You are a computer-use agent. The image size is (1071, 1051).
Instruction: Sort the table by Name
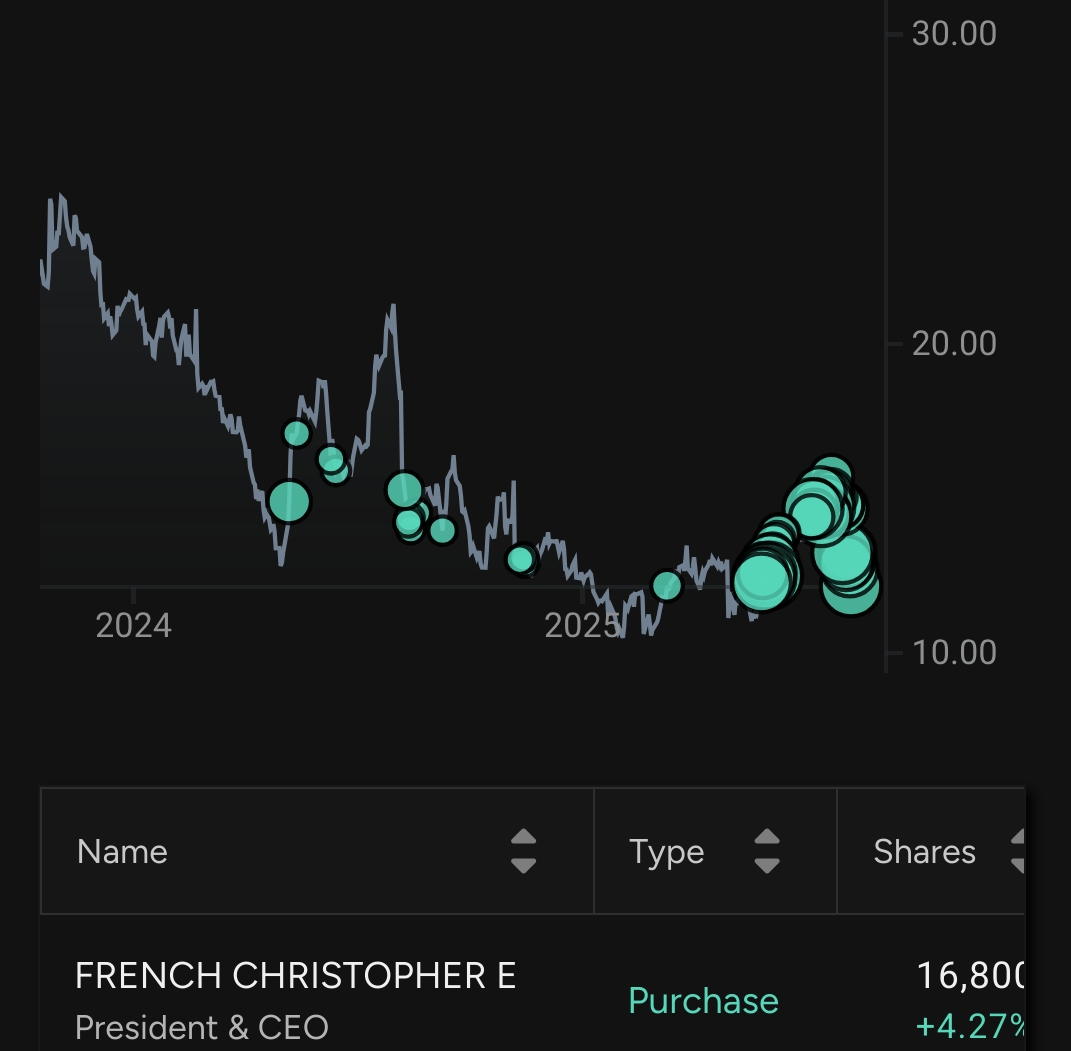(523, 851)
